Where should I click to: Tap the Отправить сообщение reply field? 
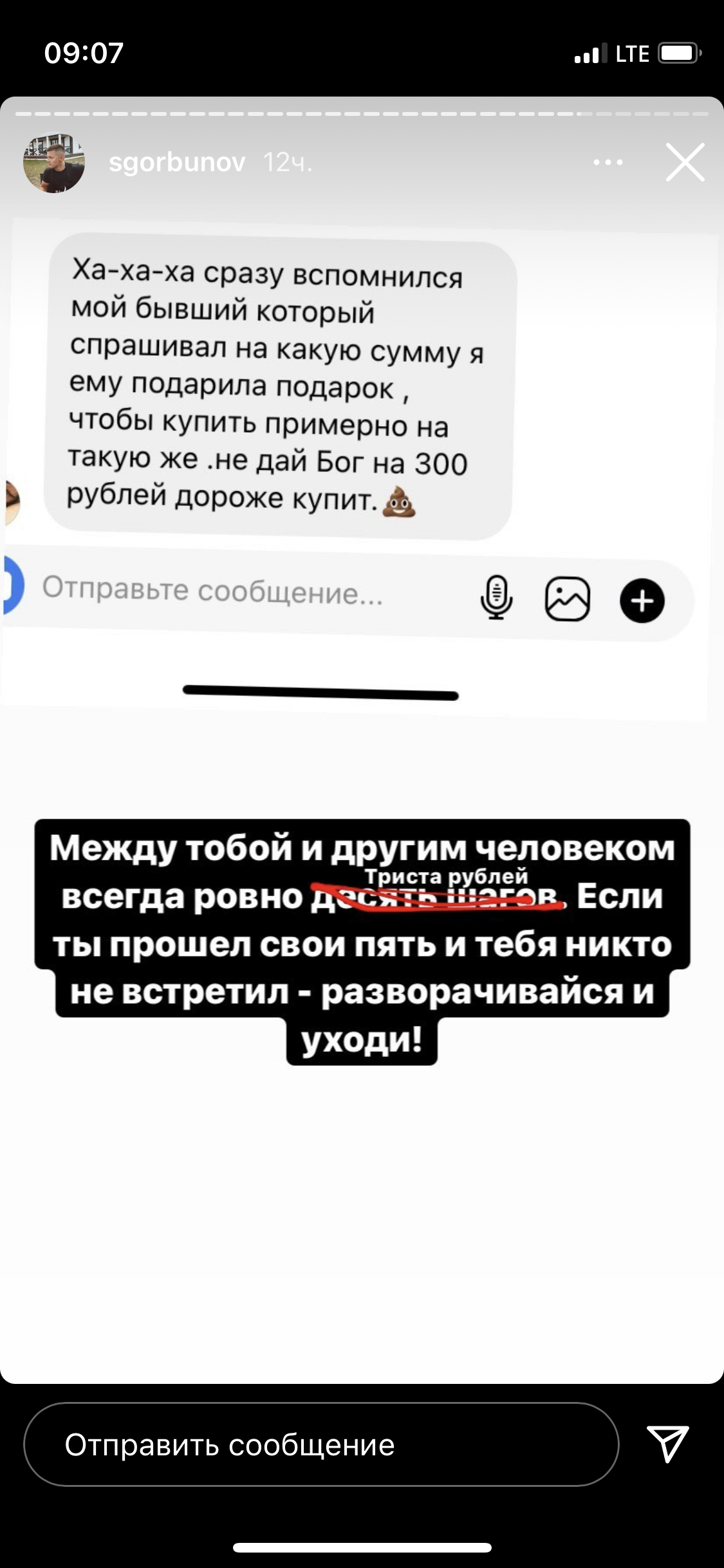[x=320, y=1444]
